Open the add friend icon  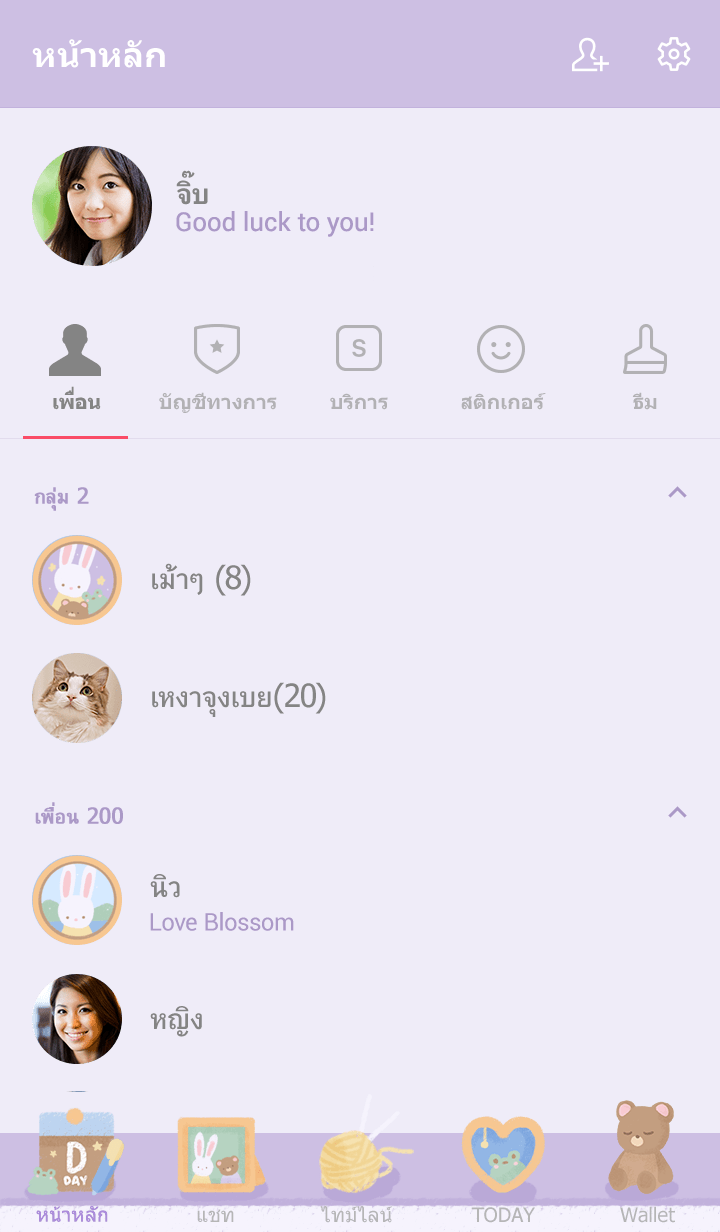[589, 55]
